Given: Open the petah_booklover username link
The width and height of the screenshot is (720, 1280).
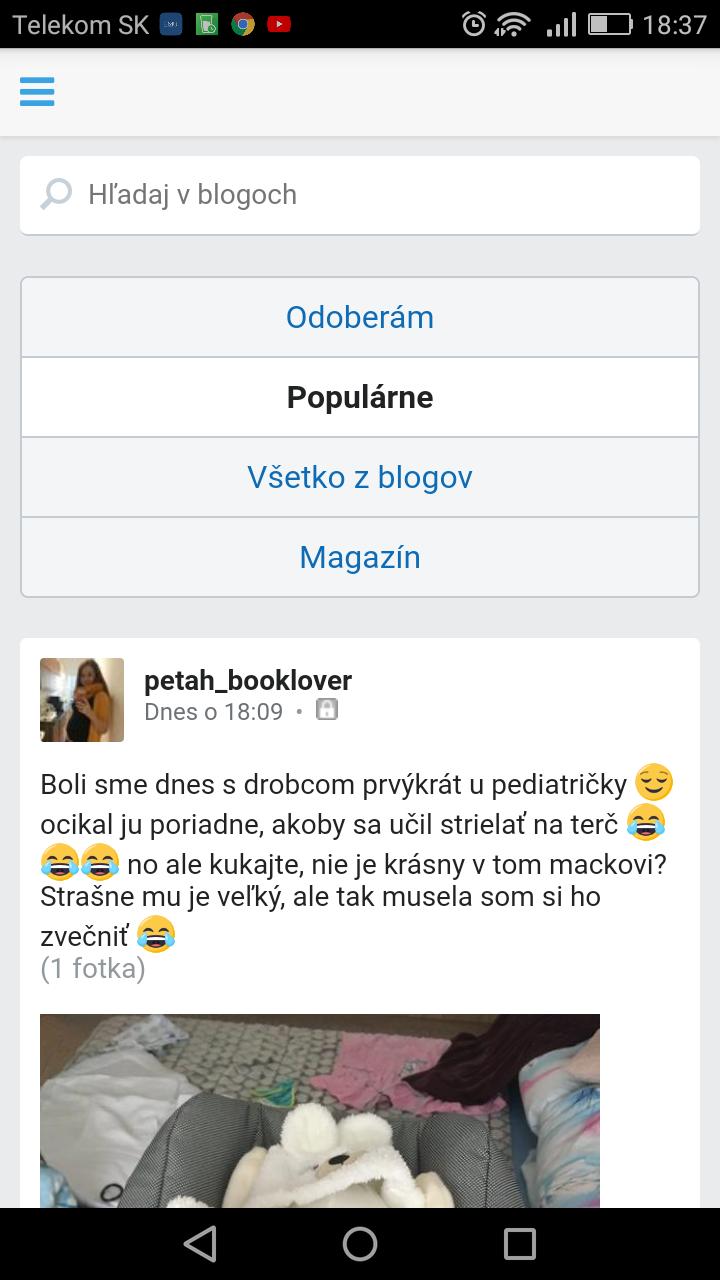Looking at the screenshot, I should pos(248,681).
